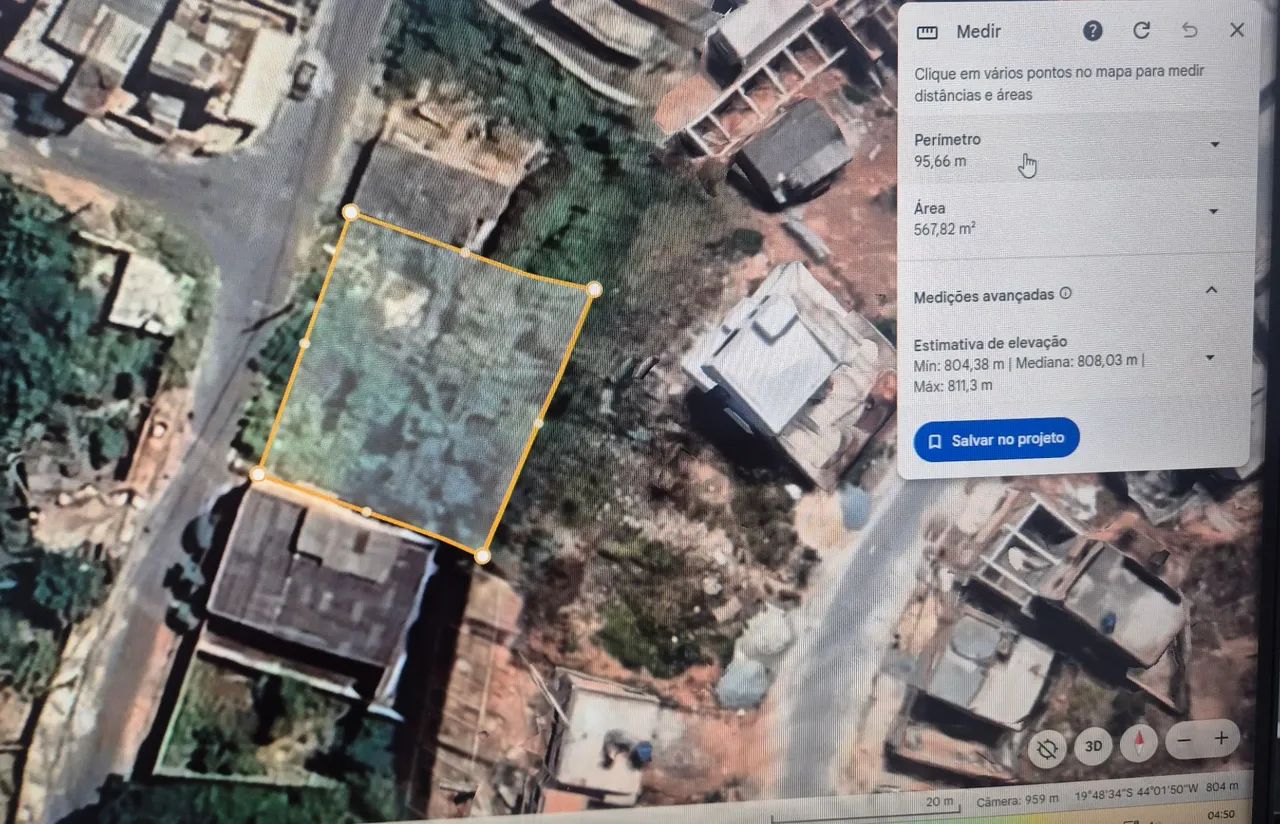Undo the last measurement point
This screenshot has height=824, width=1280.
pos(1189,31)
